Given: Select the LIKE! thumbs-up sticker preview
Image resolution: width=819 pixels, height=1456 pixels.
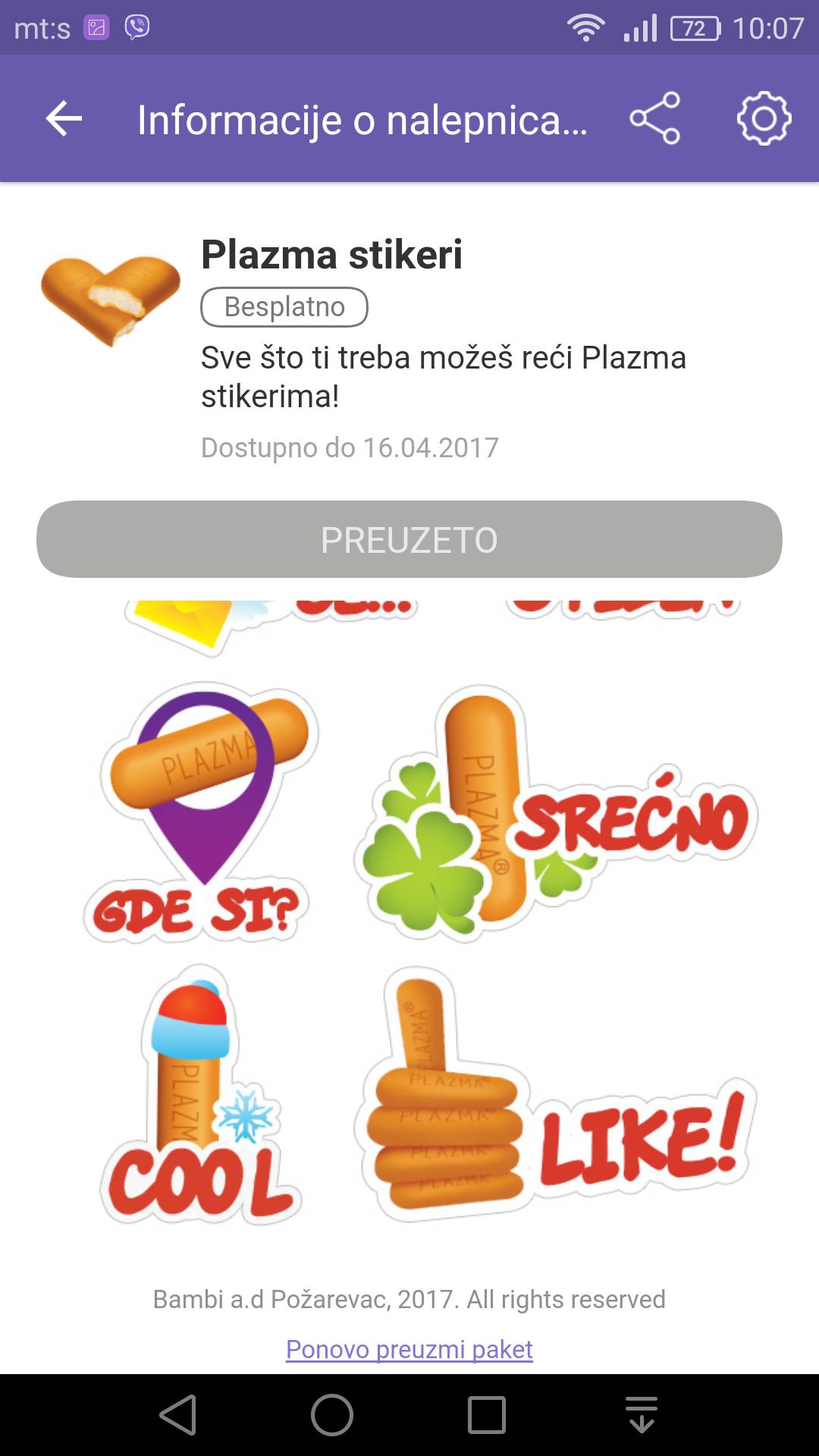Looking at the screenshot, I should click(554, 1100).
